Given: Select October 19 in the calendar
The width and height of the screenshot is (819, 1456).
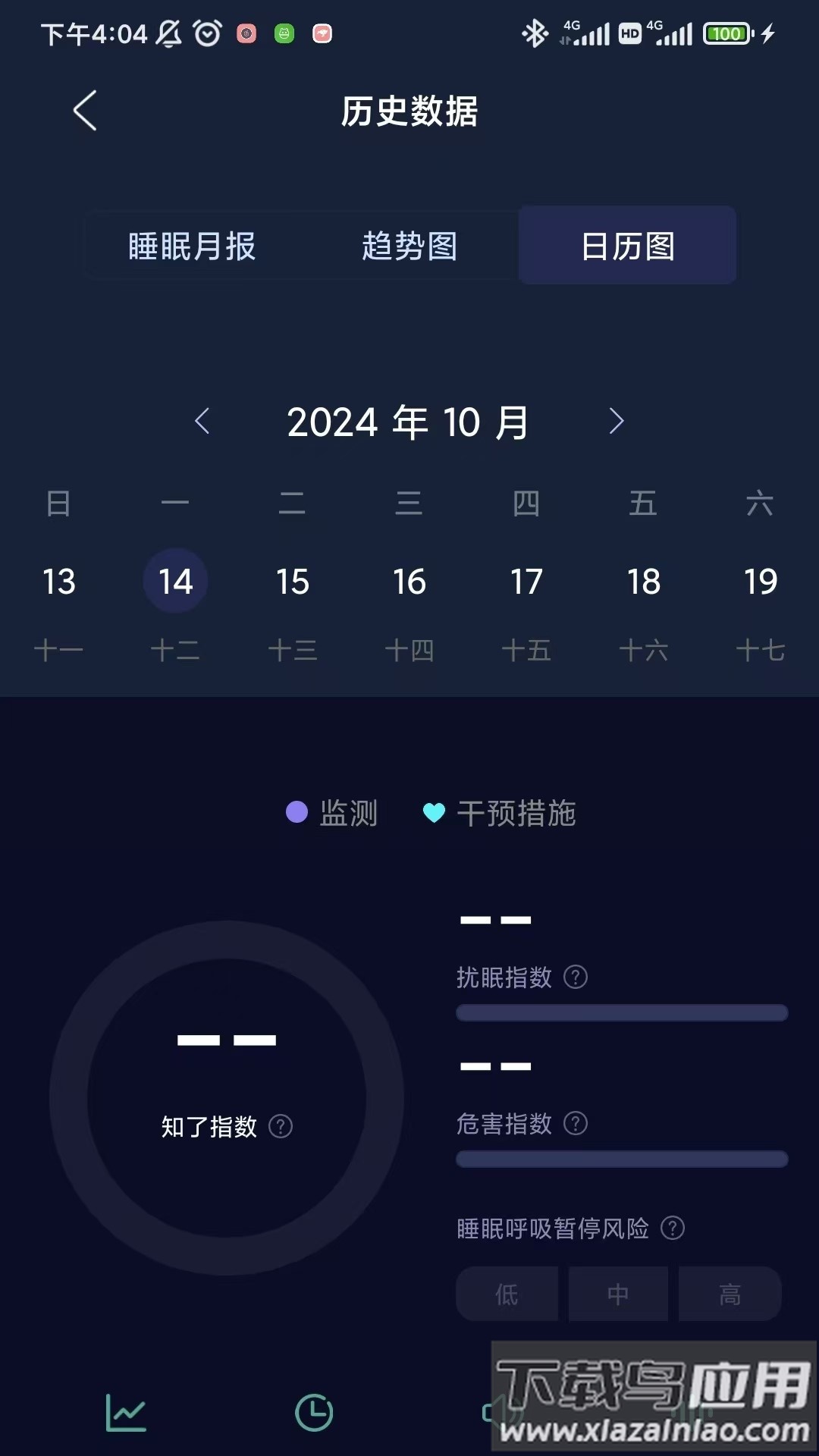Looking at the screenshot, I should pyautogui.click(x=761, y=580).
